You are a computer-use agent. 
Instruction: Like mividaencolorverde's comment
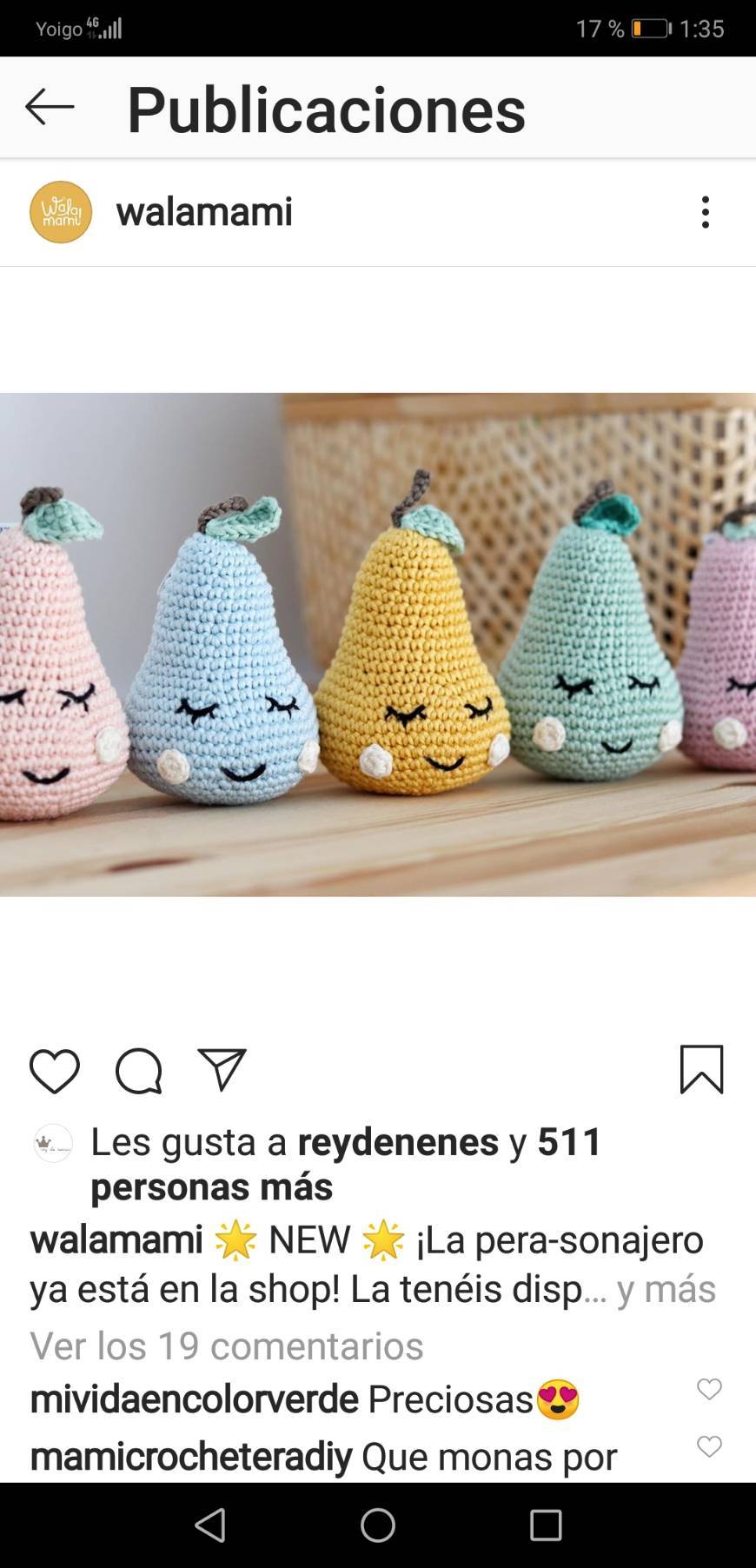[709, 1389]
